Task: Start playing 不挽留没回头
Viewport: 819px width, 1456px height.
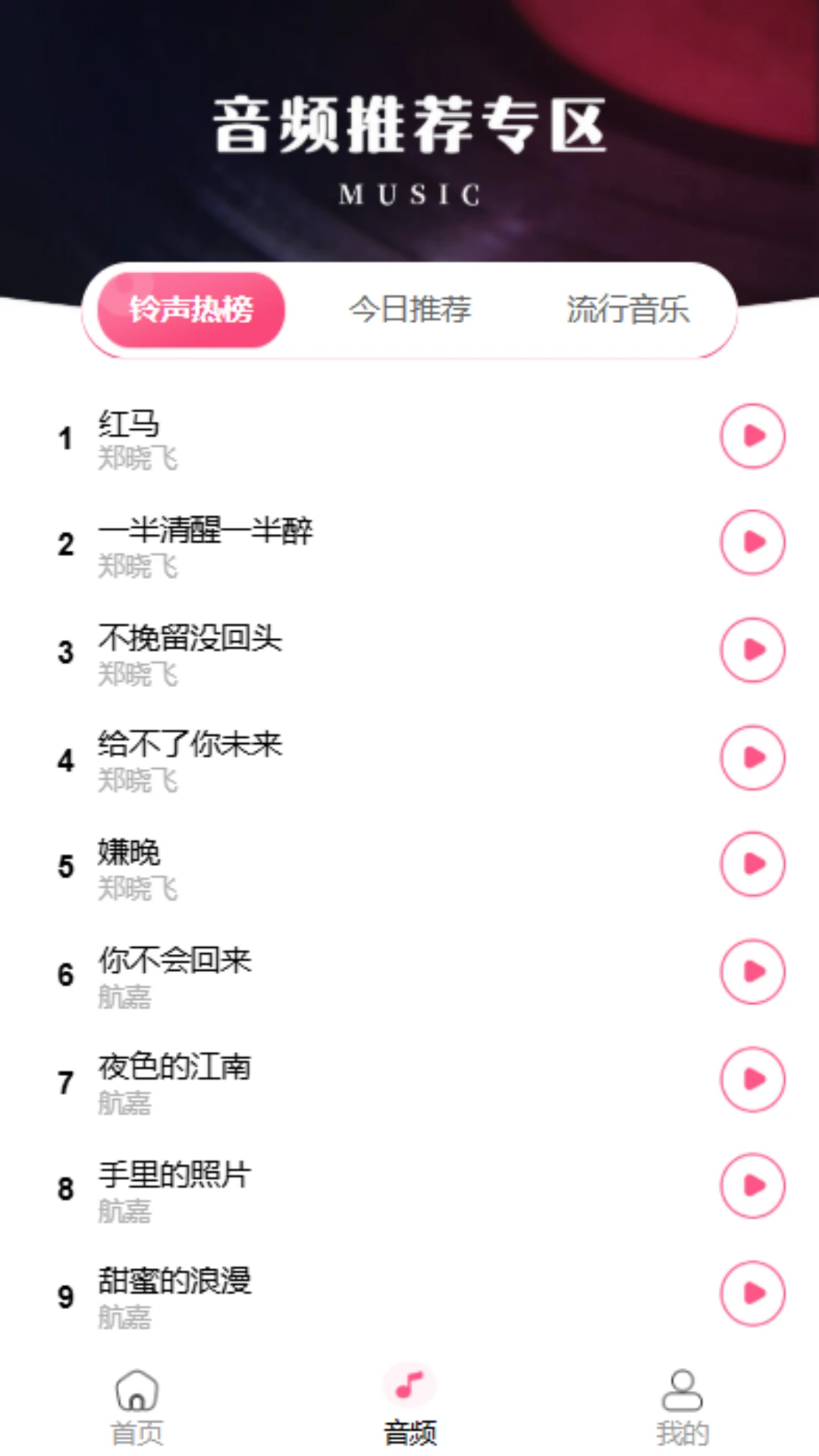Action: click(752, 650)
